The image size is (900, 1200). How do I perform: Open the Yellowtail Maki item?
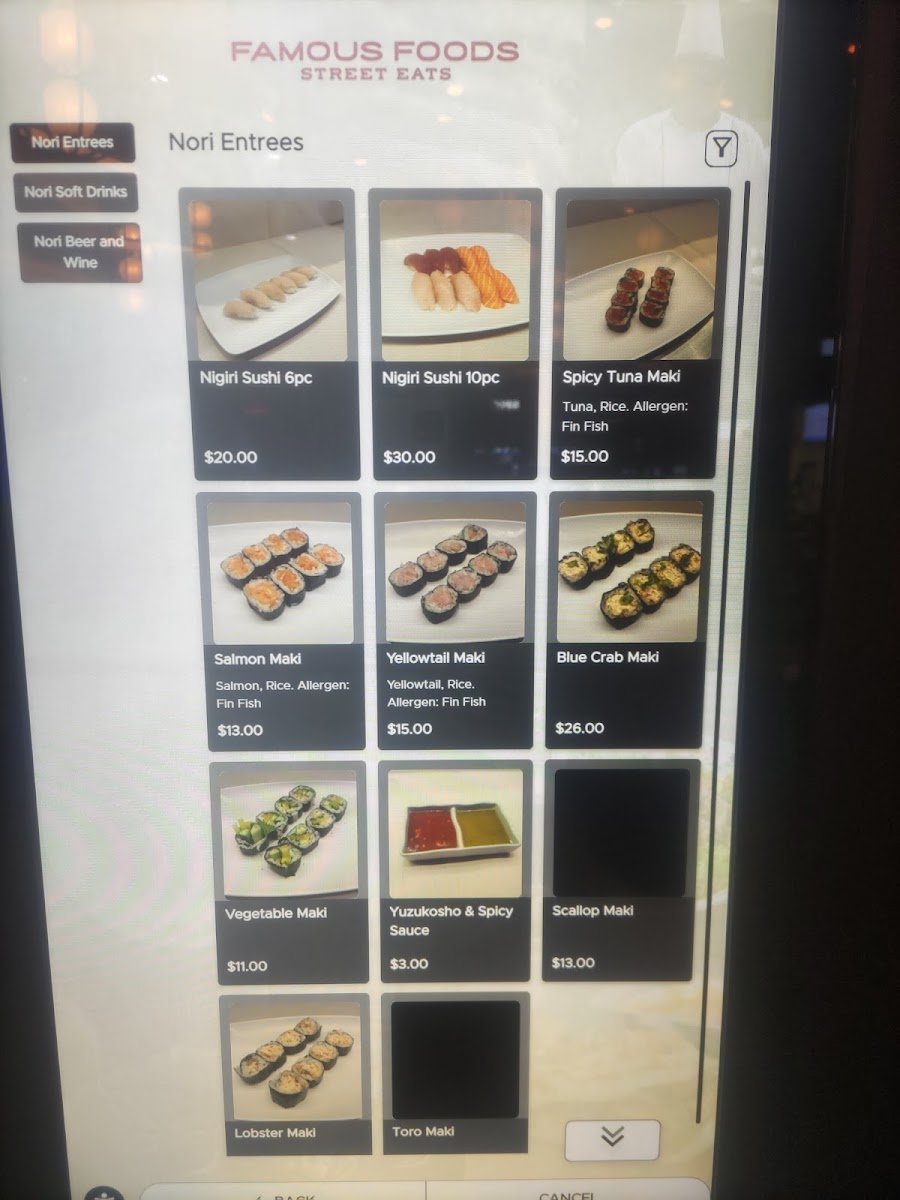[x=455, y=620]
